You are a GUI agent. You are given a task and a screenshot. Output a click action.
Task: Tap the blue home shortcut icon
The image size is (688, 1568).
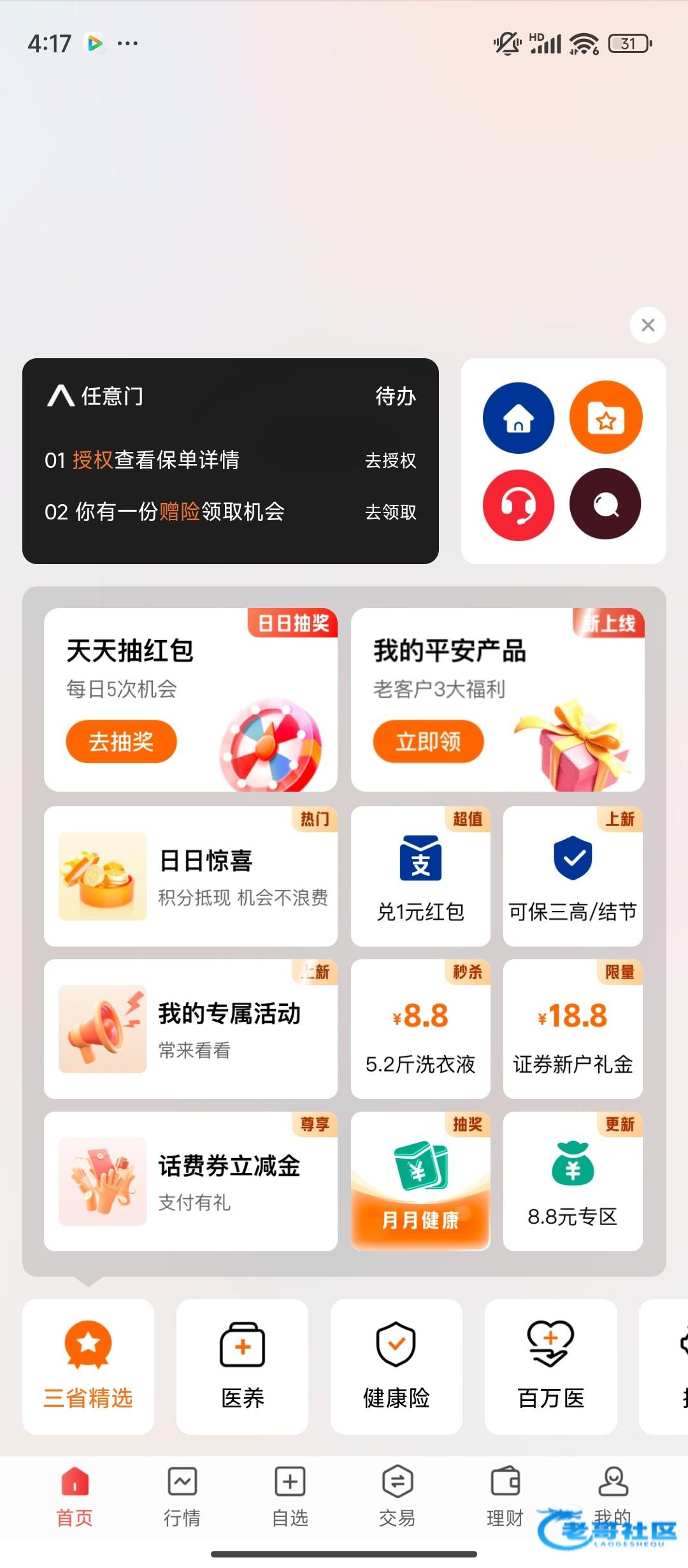point(519,418)
